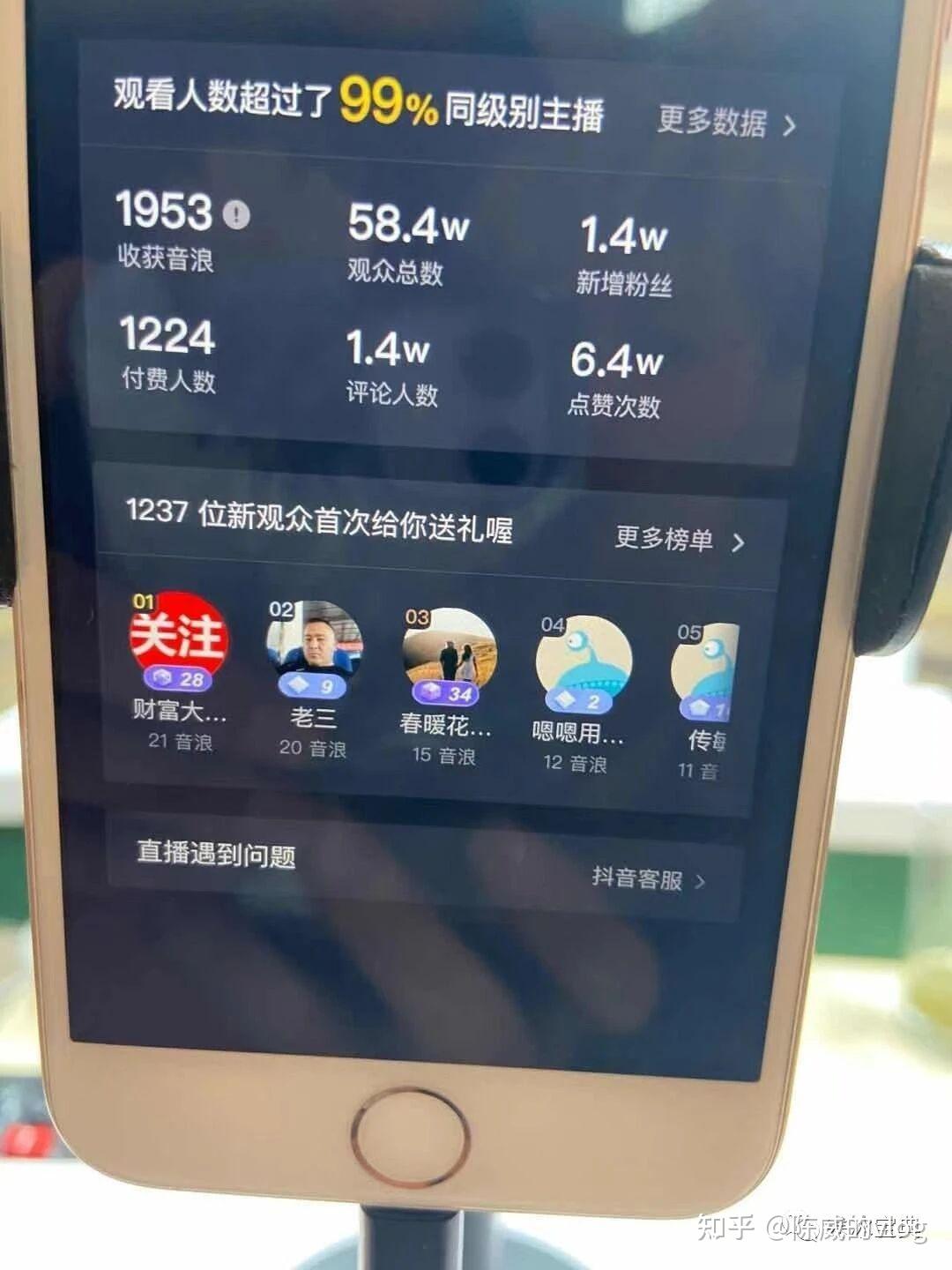Contact 抖音客服 for live stream issues
The height and width of the screenshot is (1270, 952).
[x=647, y=878]
